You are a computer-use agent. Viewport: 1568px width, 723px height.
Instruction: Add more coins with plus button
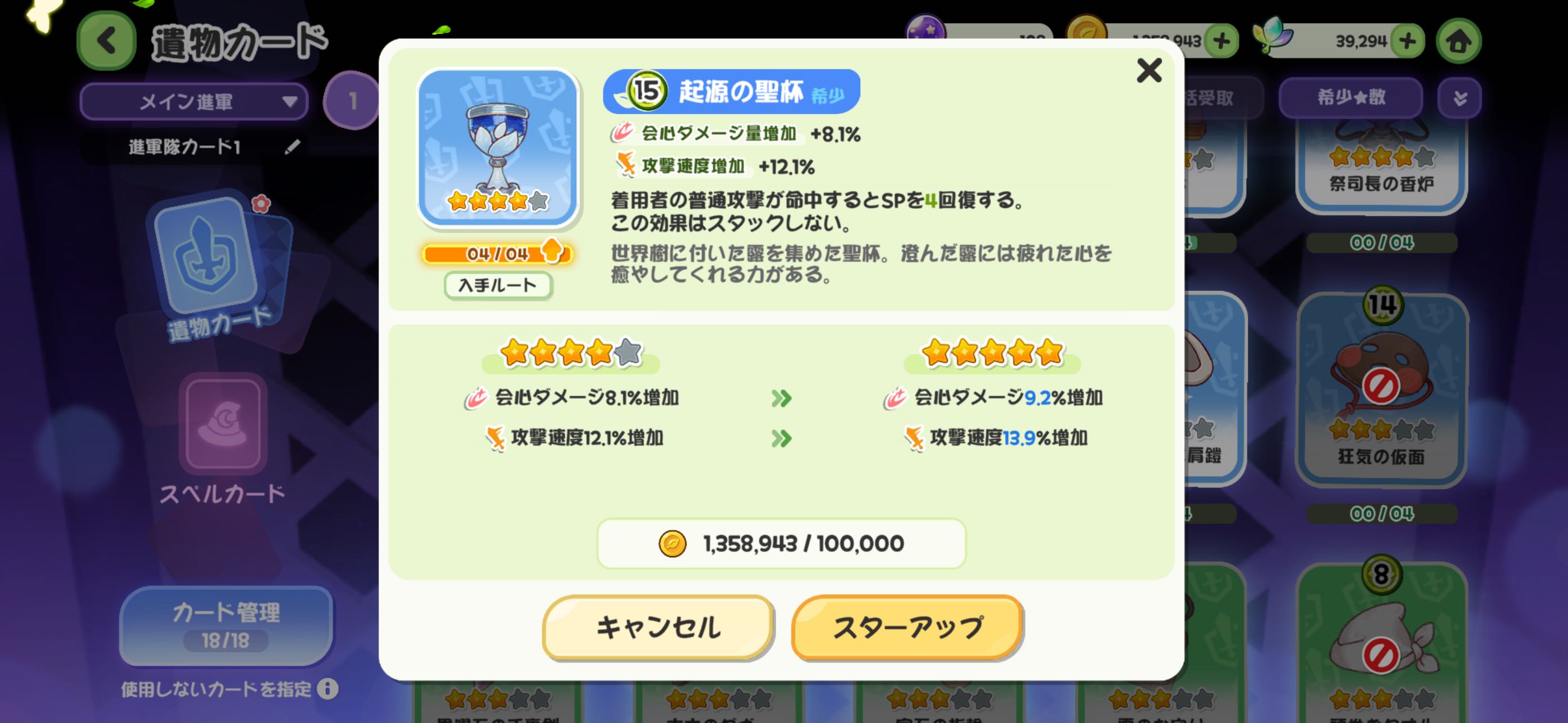point(1221,41)
